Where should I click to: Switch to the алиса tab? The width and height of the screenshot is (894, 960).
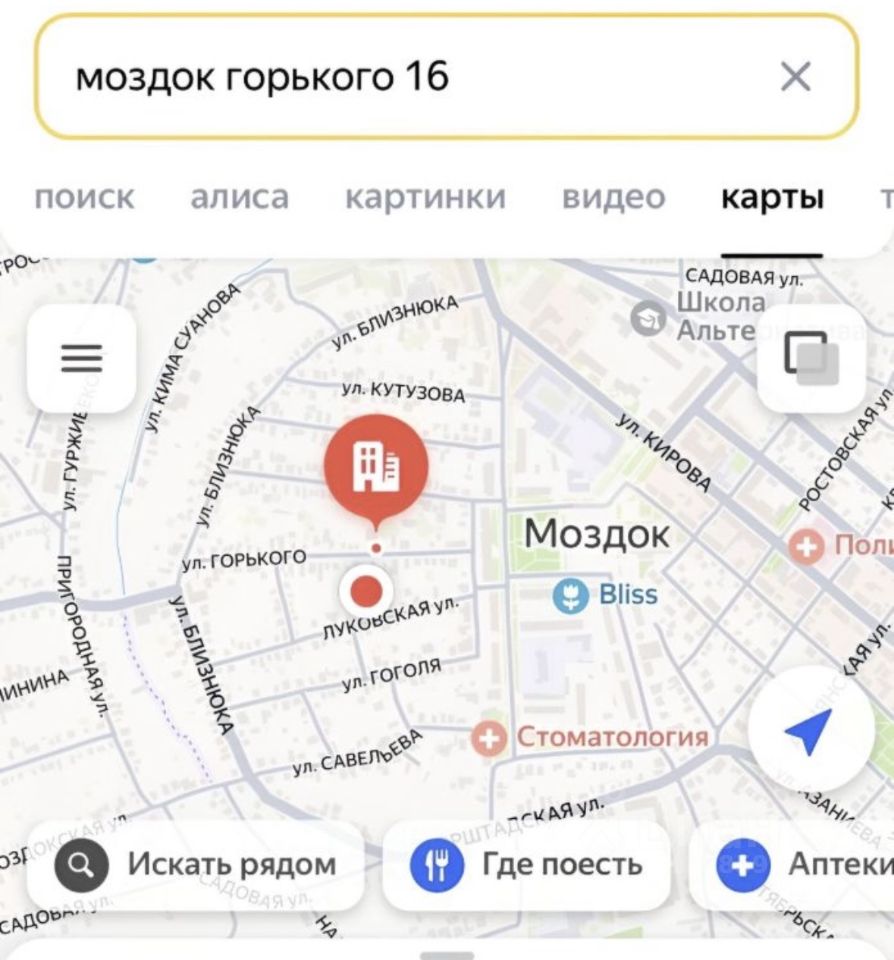pos(239,197)
